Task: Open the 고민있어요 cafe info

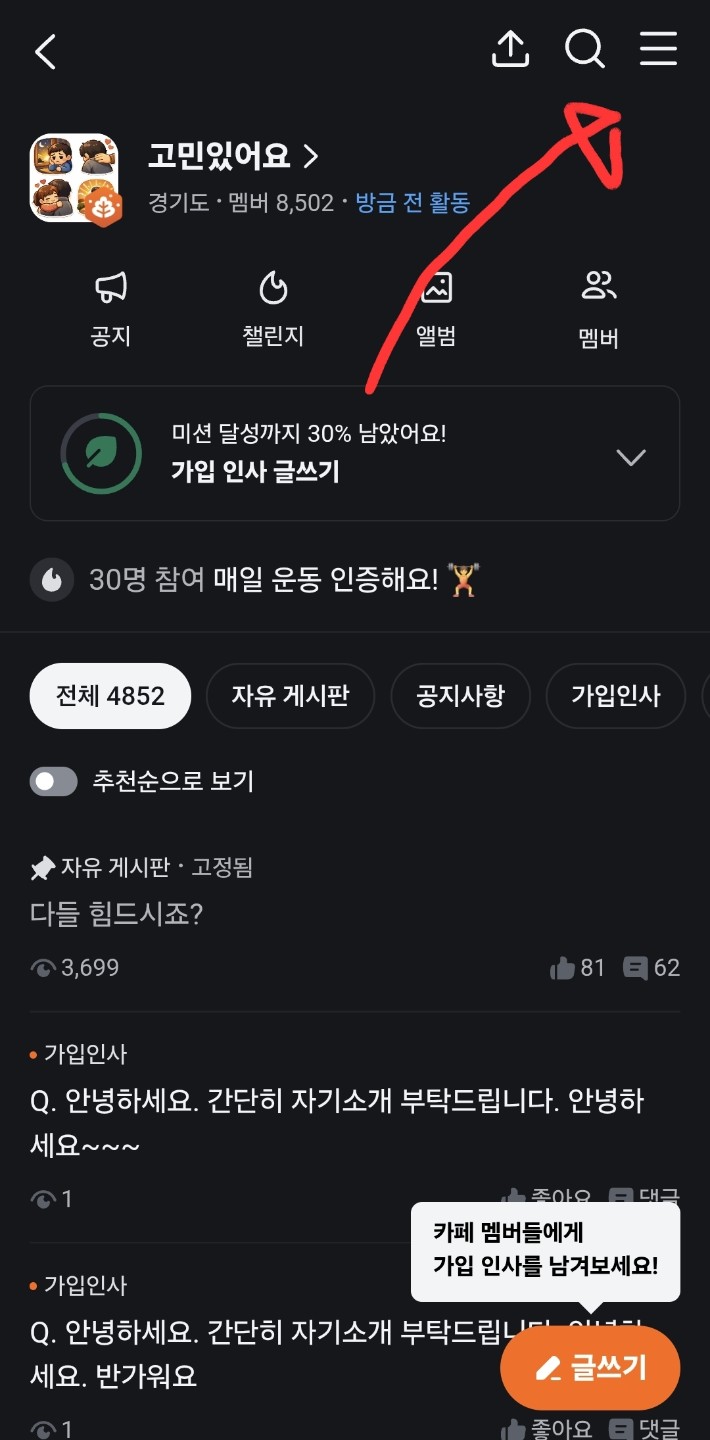Action: tap(233, 156)
